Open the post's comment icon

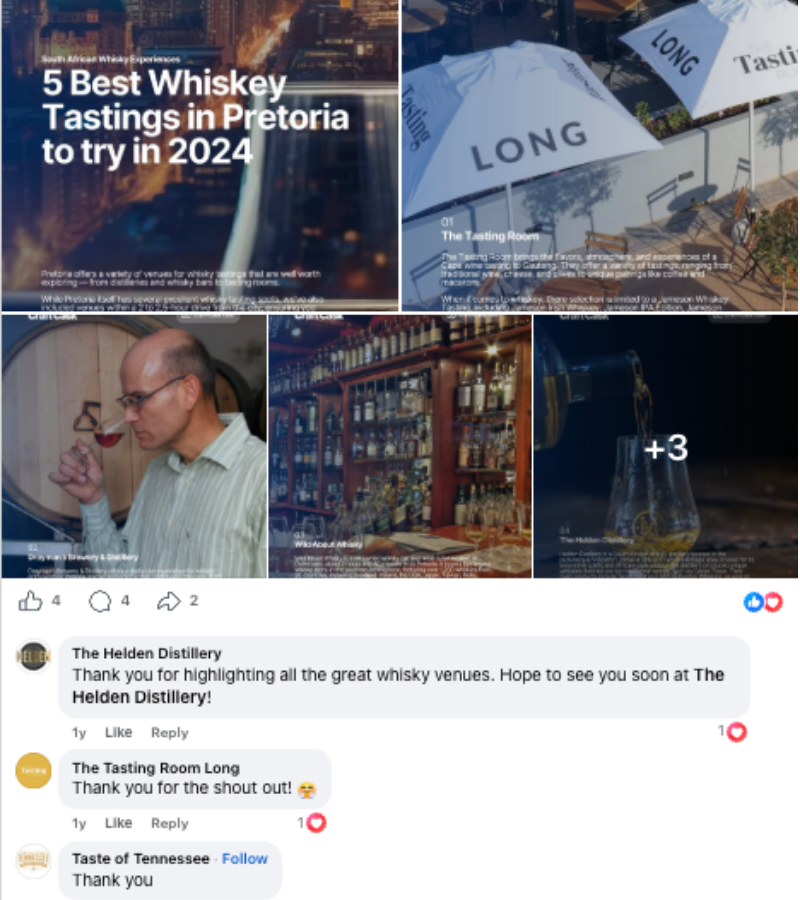pos(100,601)
